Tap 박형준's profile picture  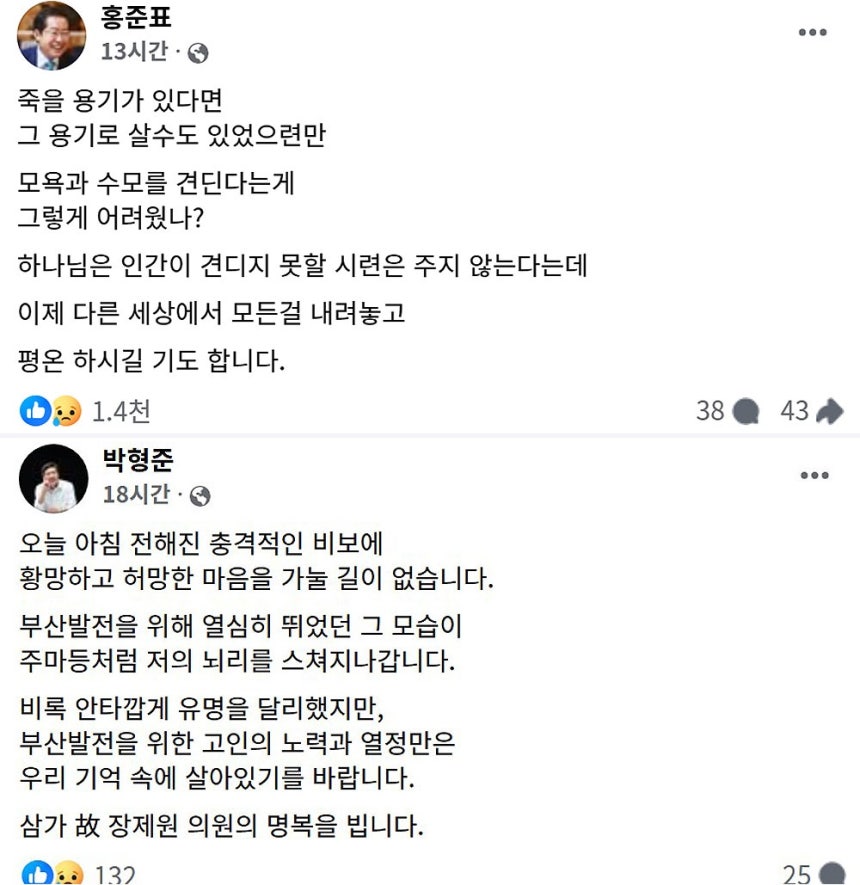pyautogui.click(x=53, y=478)
